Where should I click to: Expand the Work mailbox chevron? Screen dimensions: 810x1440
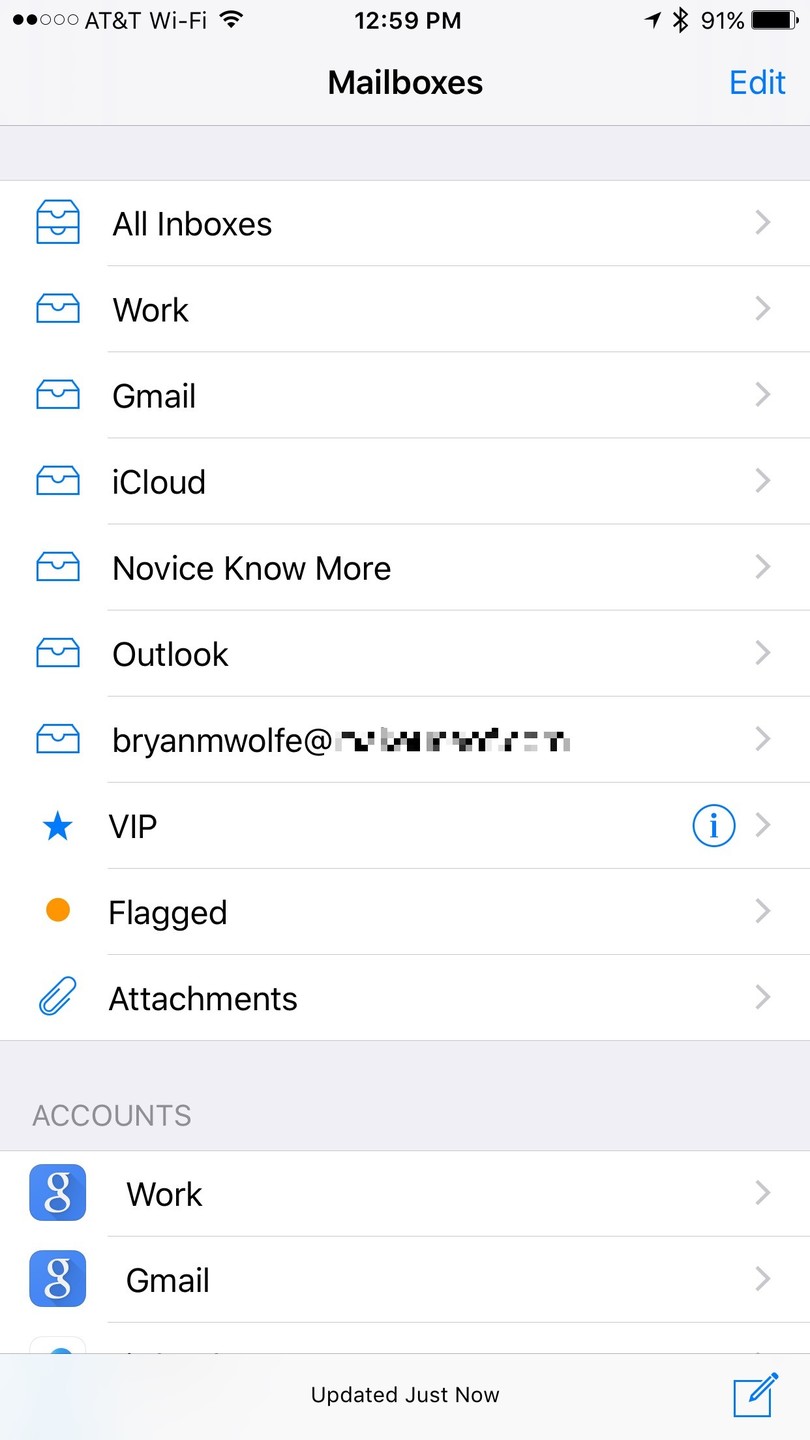point(763,309)
